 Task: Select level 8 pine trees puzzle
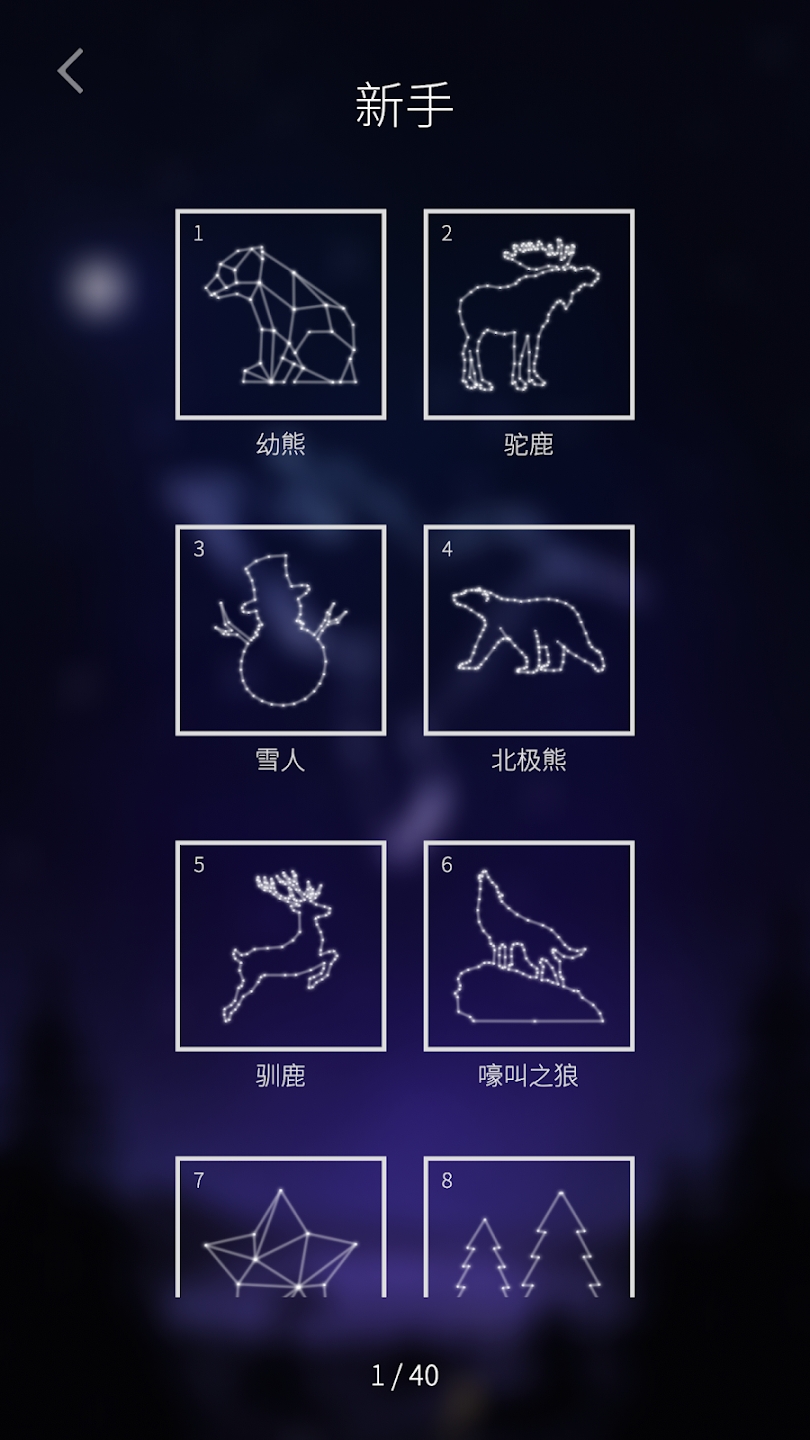(x=529, y=1228)
